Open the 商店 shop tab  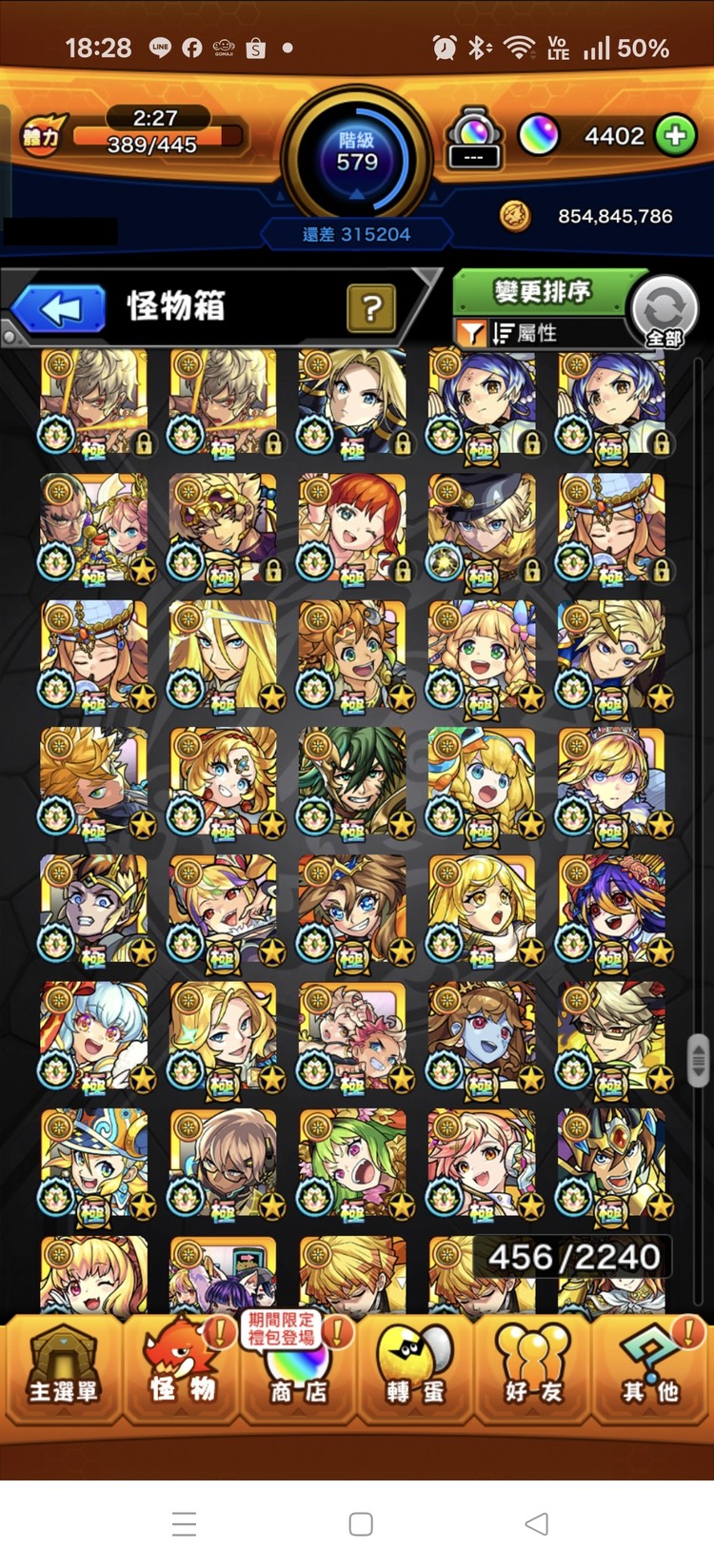click(298, 1370)
